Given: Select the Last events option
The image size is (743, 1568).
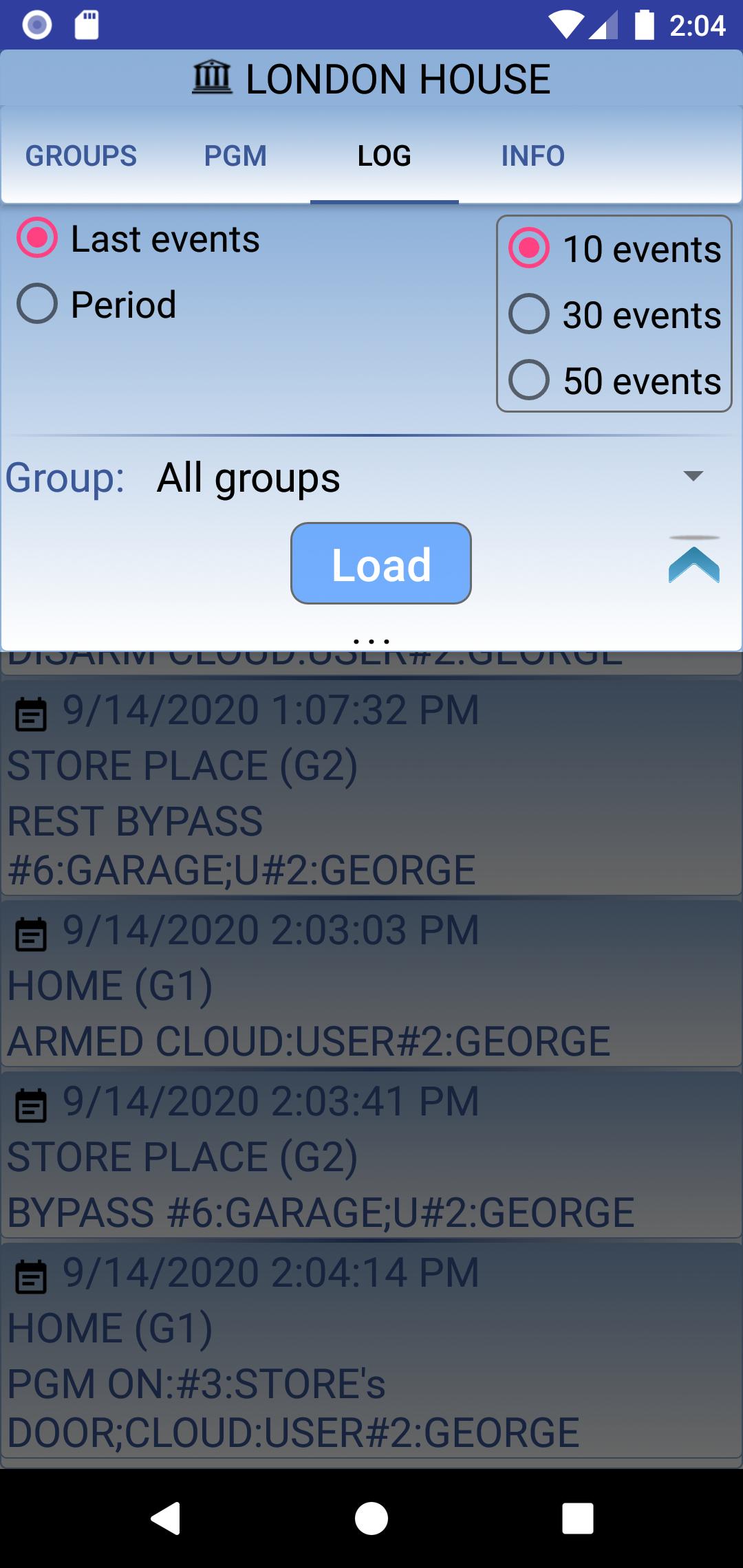Looking at the screenshot, I should tap(37, 238).
